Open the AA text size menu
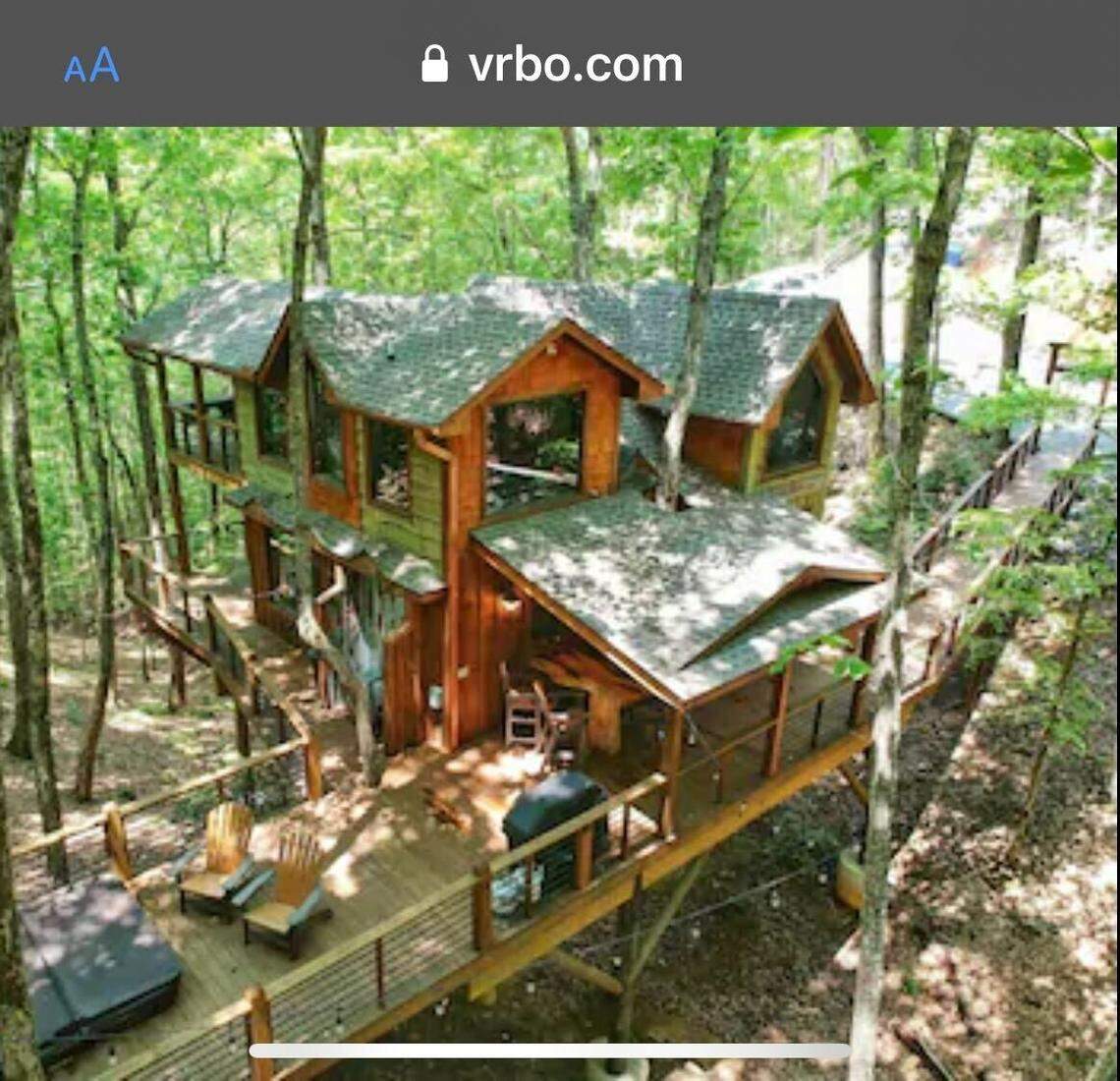This screenshot has height=1081, width=1120. click(x=91, y=67)
